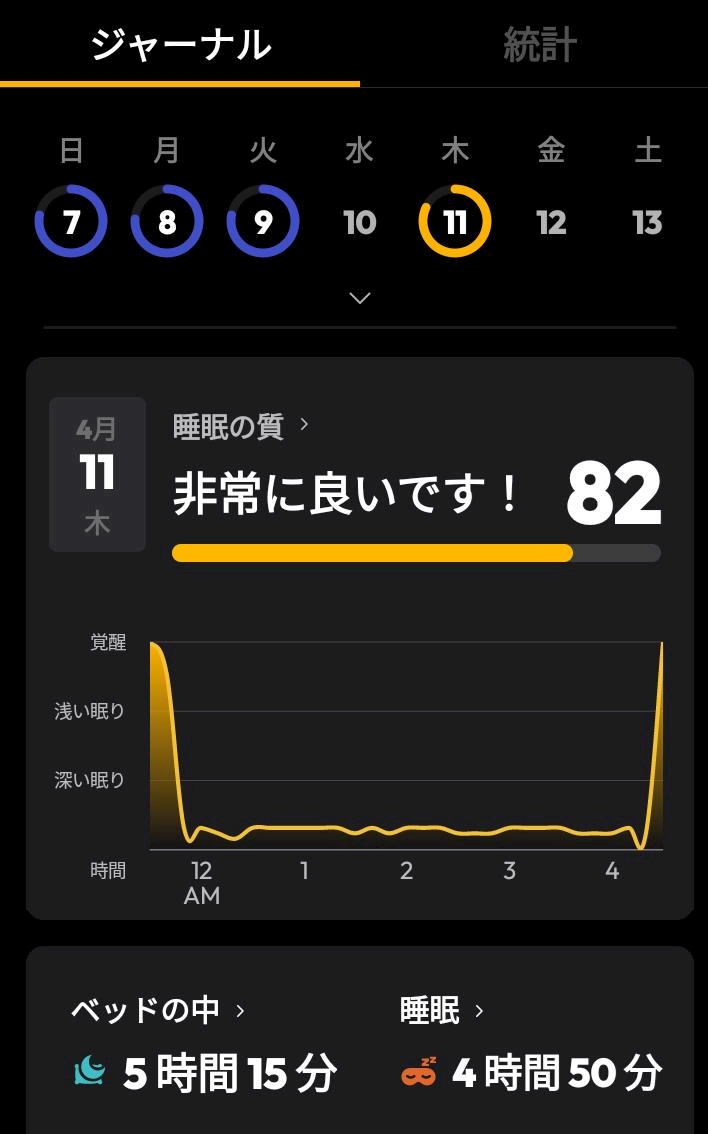This screenshot has width=708, height=1134.
Task: Open 睡眠の質 details
Action: point(241,426)
